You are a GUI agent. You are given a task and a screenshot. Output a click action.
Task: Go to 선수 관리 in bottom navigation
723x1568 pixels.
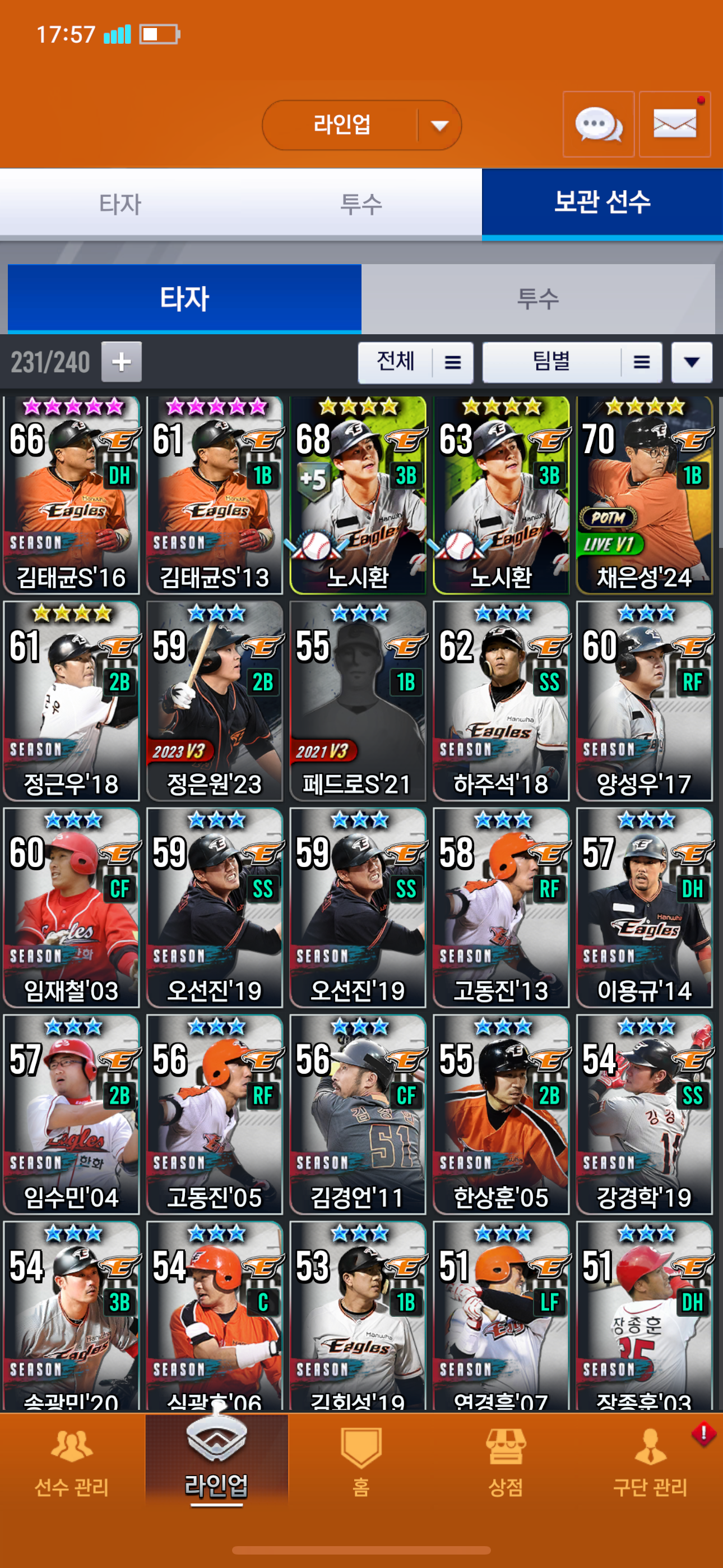pos(72,1463)
